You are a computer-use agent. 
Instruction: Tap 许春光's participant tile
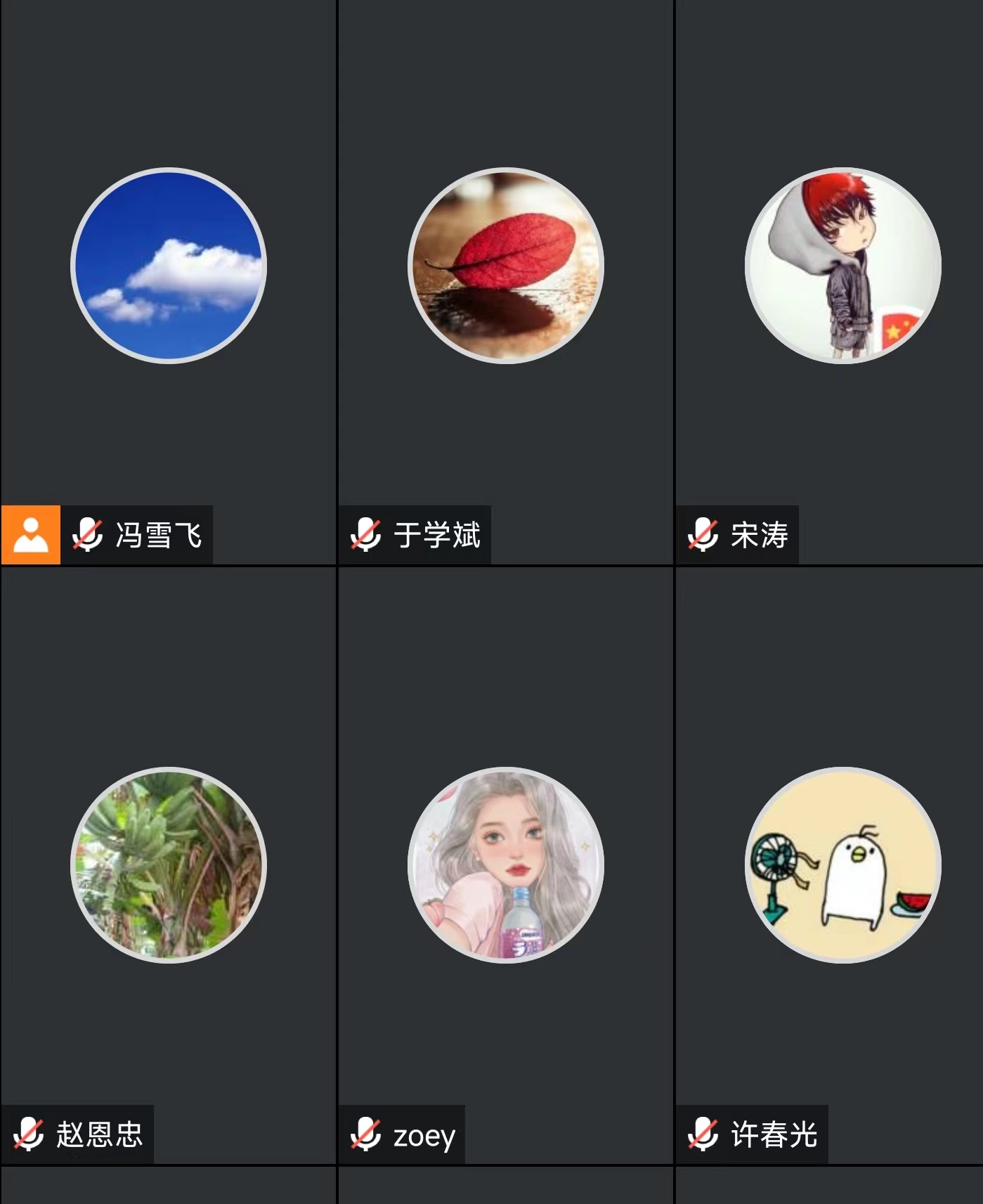(x=829, y=865)
